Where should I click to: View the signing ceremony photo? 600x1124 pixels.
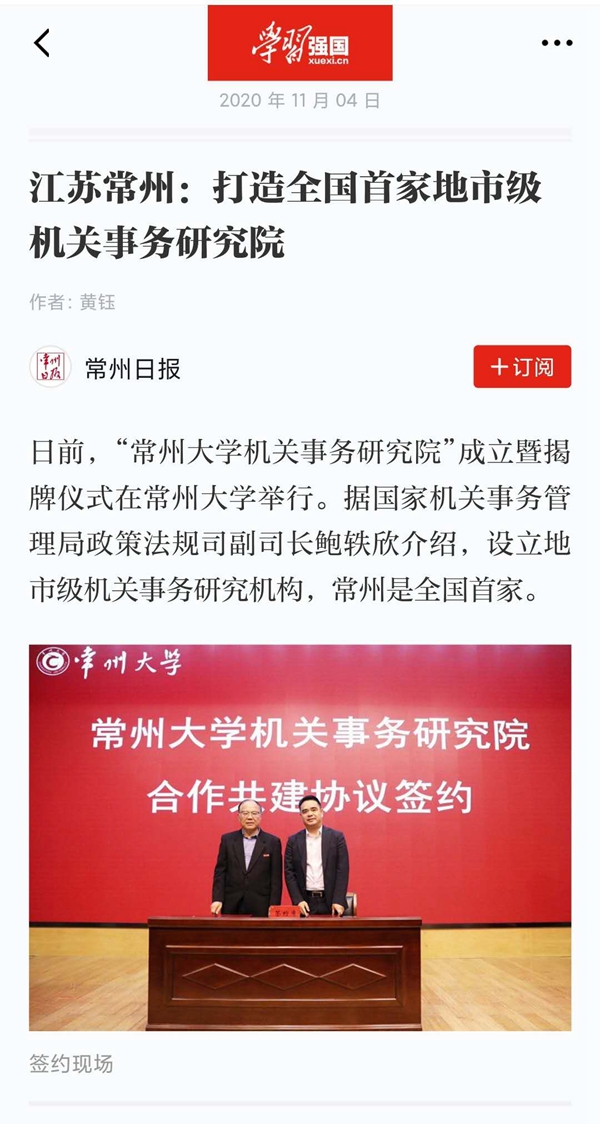(x=300, y=836)
